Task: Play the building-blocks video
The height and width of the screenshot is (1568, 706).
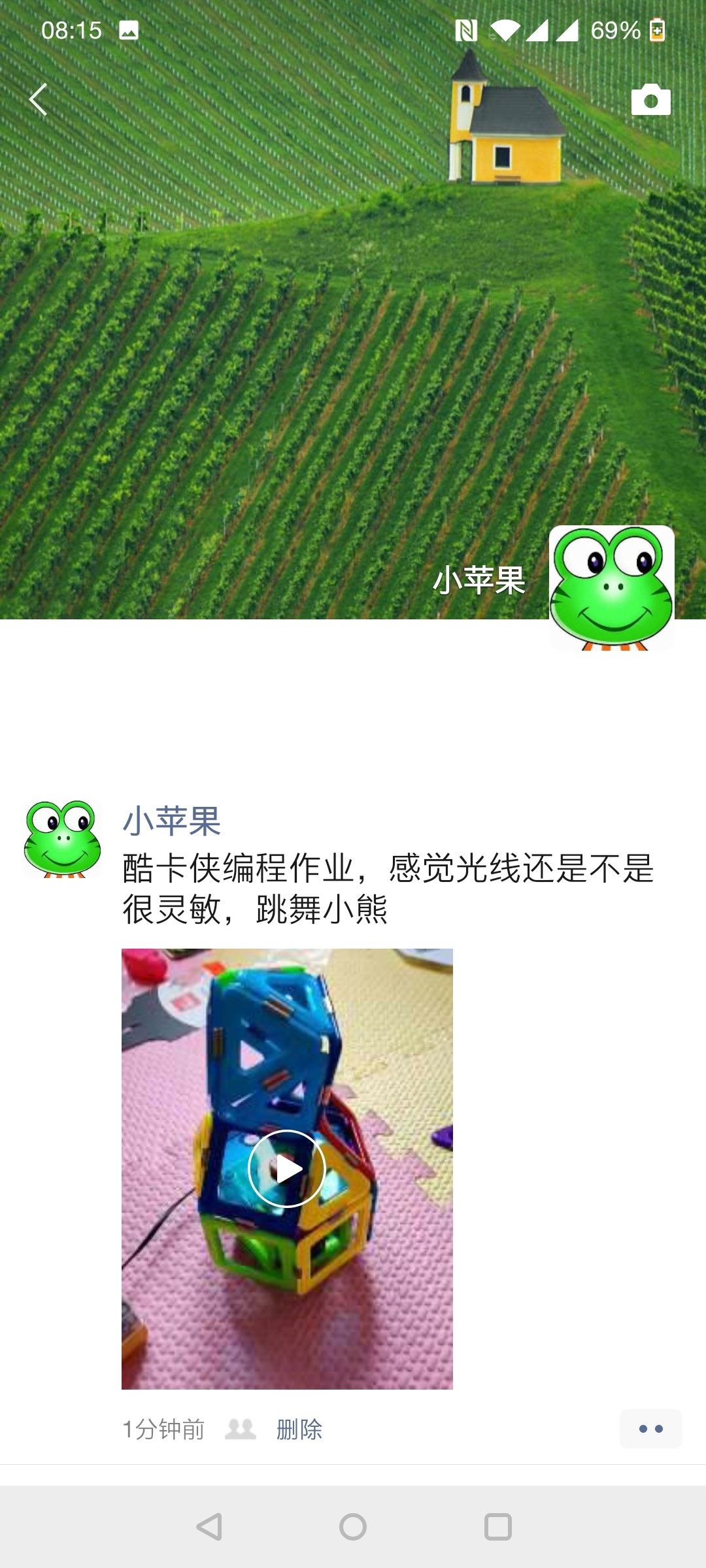Action: coord(287,1168)
